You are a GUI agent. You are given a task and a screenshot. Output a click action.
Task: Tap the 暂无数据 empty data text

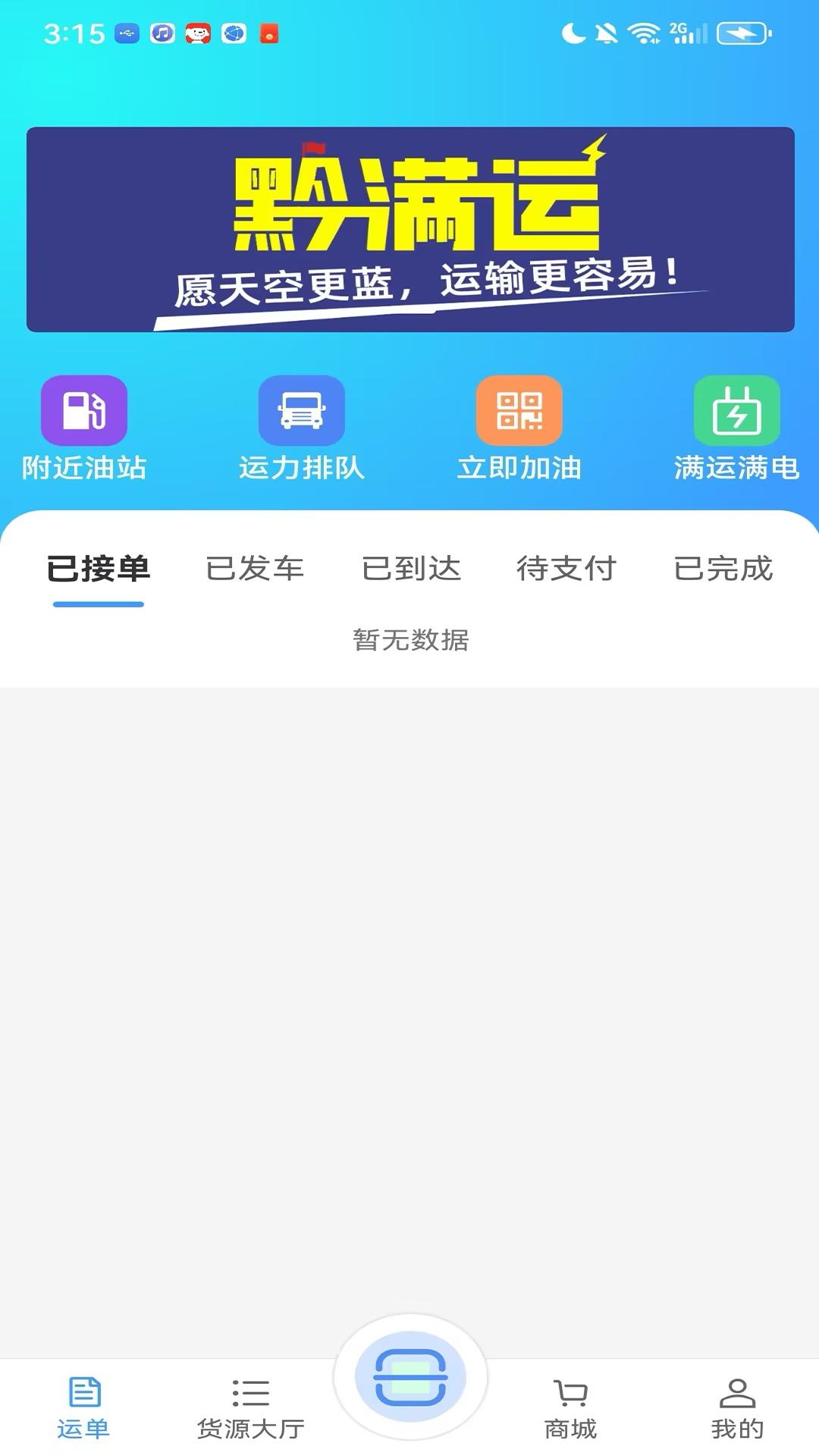412,640
